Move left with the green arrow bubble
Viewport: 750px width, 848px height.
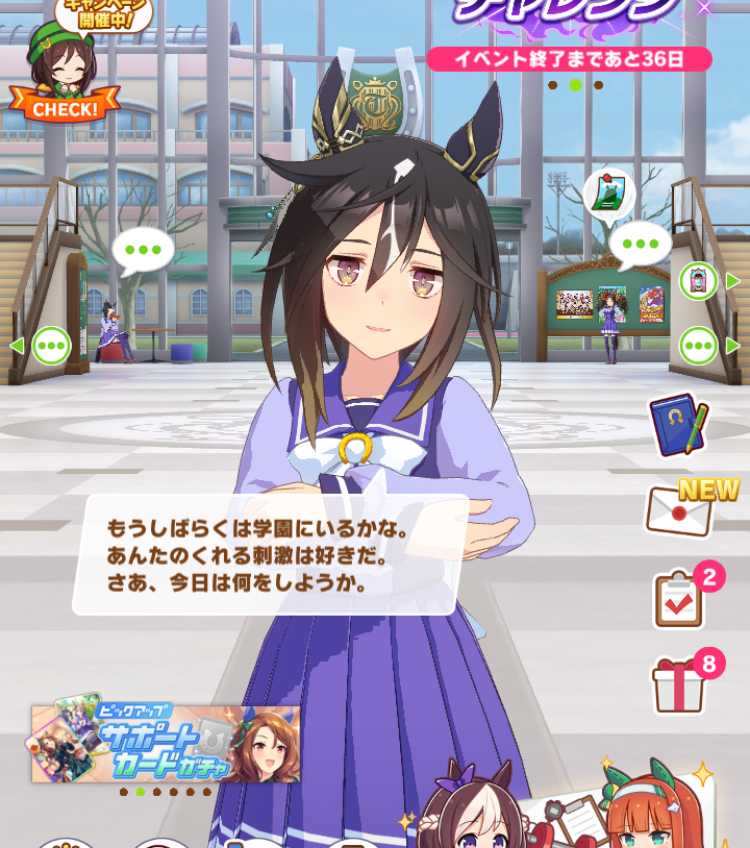[42, 346]
